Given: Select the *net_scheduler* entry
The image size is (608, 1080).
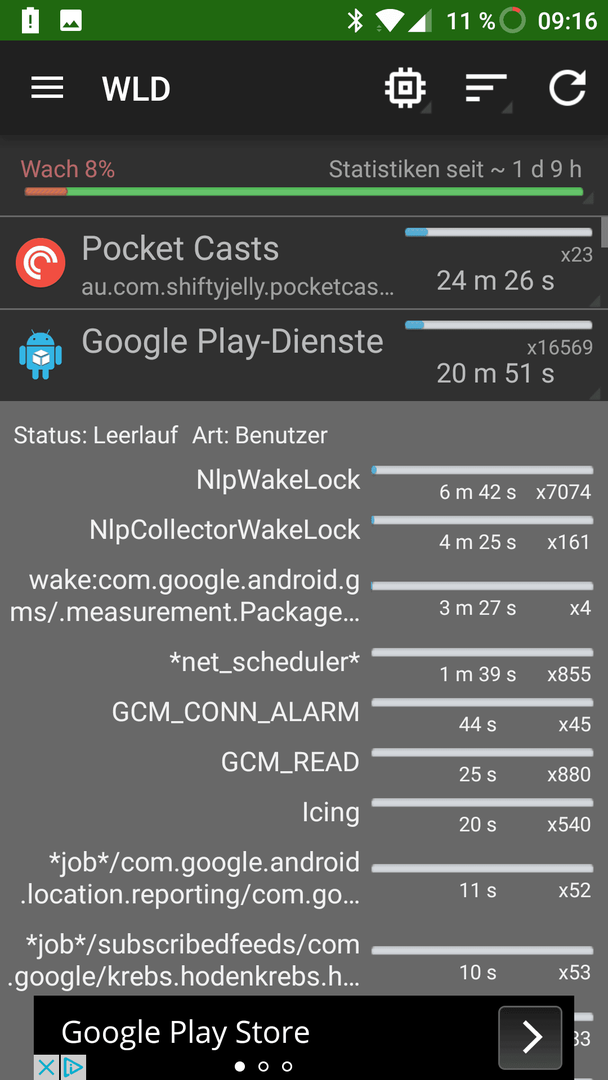Looking at the screenshot, I should pyautogui.click(x=304, y=663).
